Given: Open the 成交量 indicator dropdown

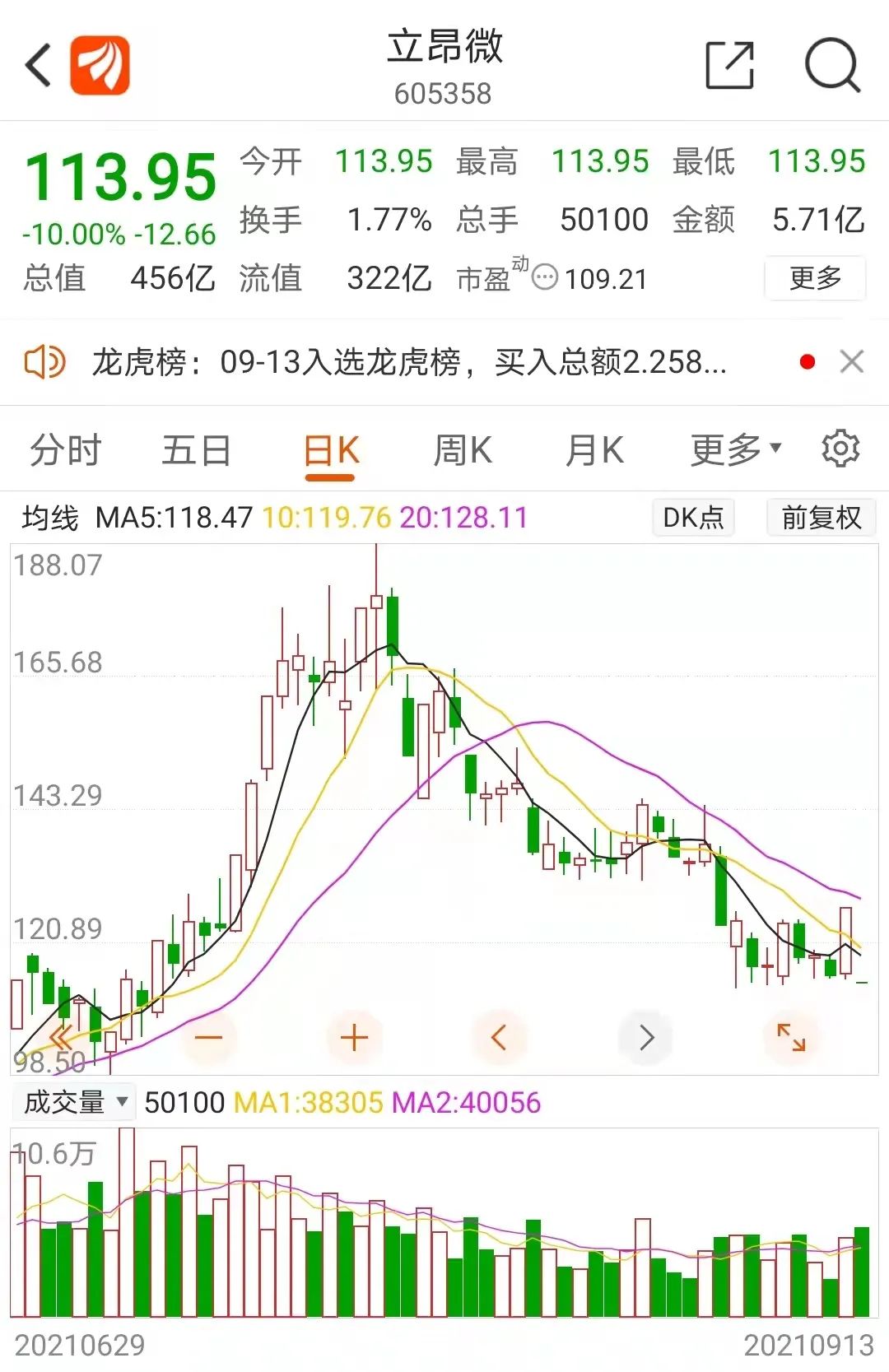Looking at the screenshot, I should click(75, 1102).
